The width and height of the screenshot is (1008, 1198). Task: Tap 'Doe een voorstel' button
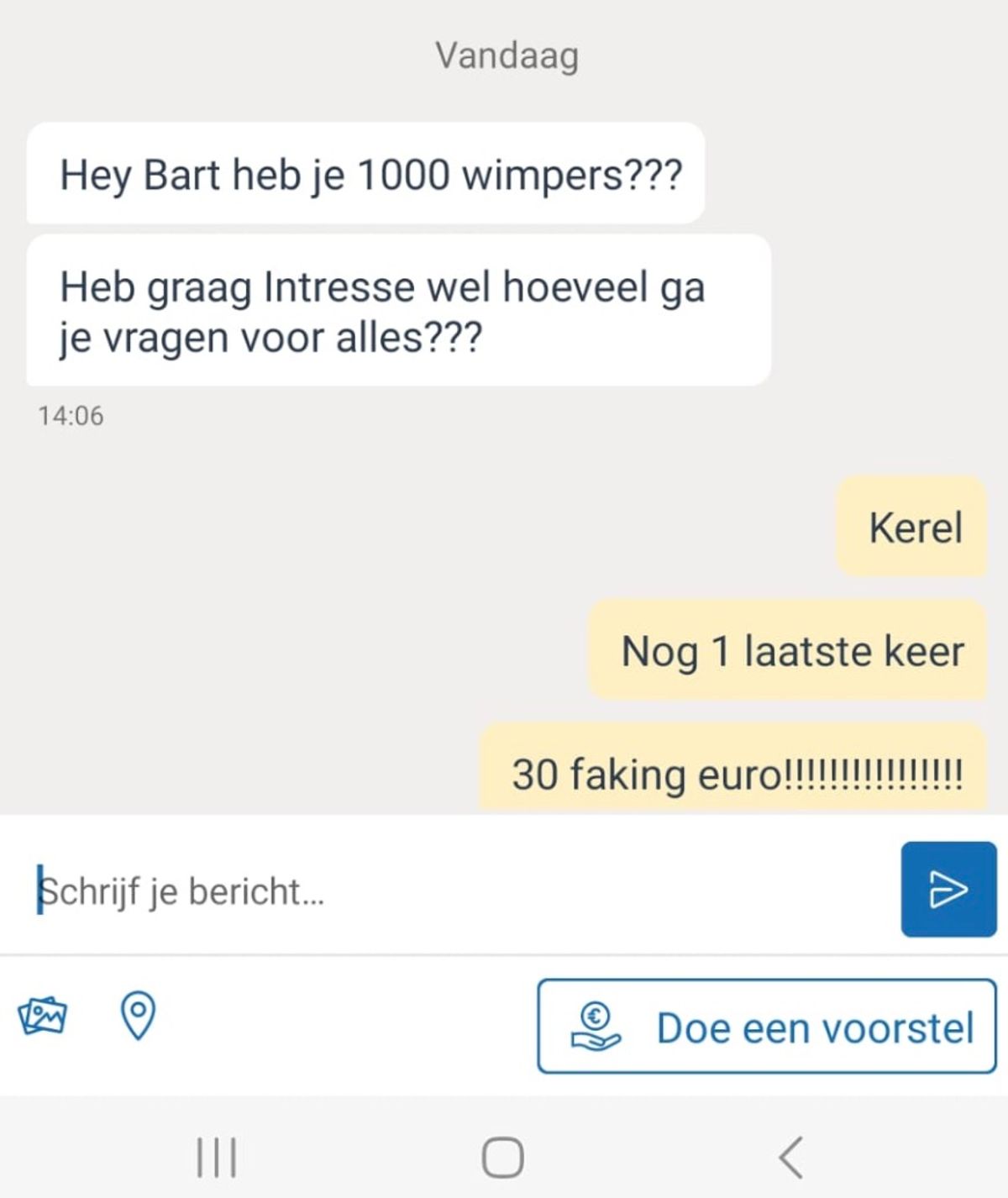click(767, 1027)
